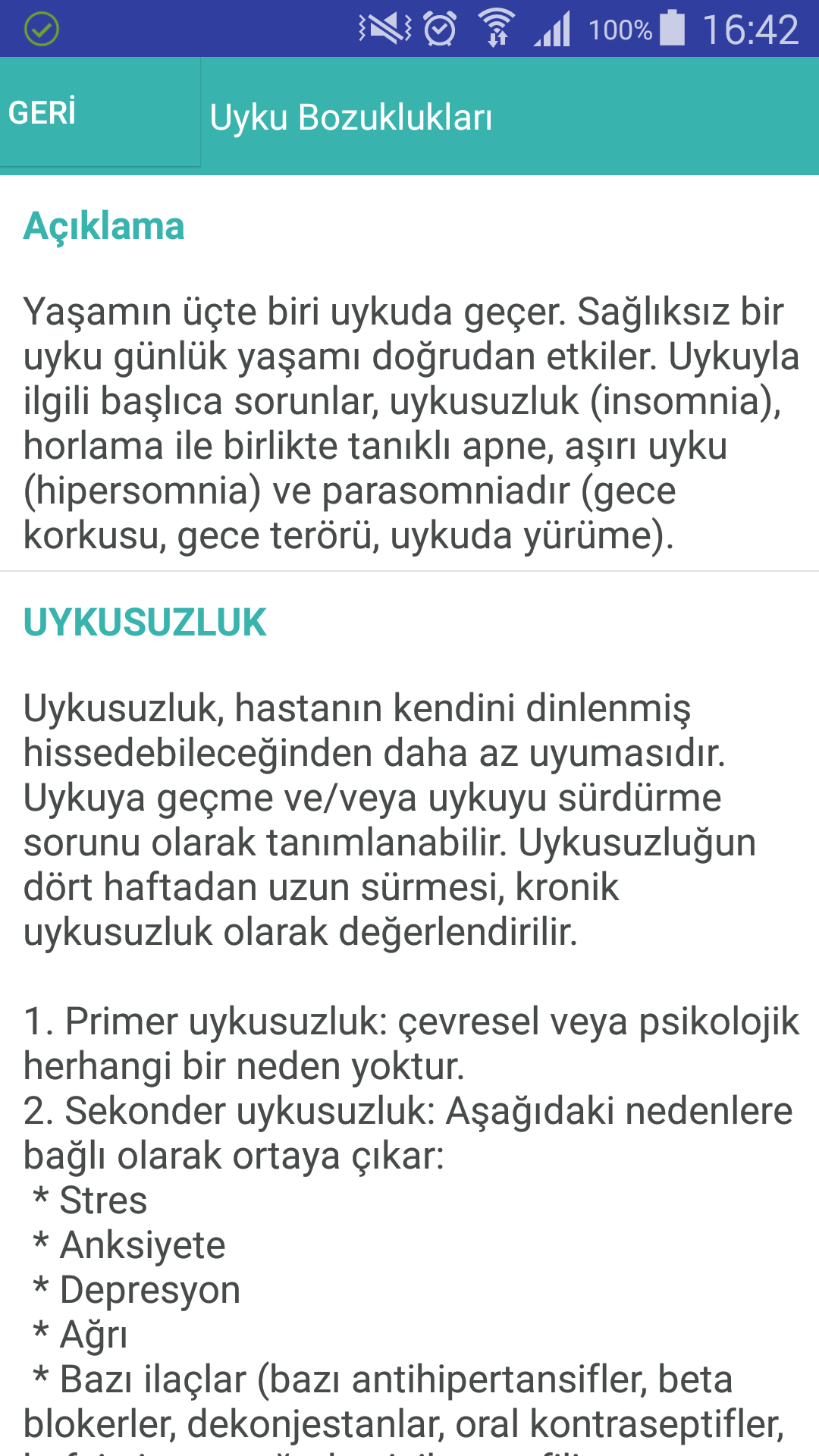Tap the GERİ back button
The width and height of the screenshot is (819, 1456).
(99, 112)
